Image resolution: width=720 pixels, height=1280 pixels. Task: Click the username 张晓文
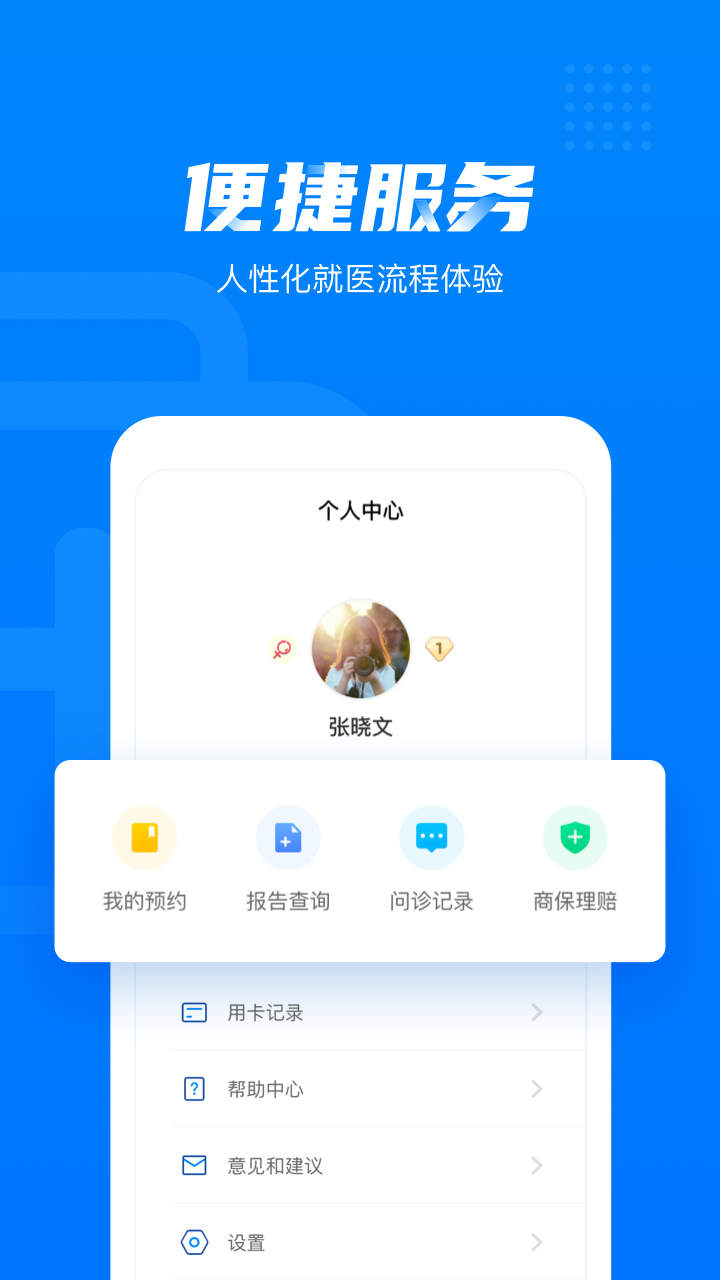(x=361, y=727)
